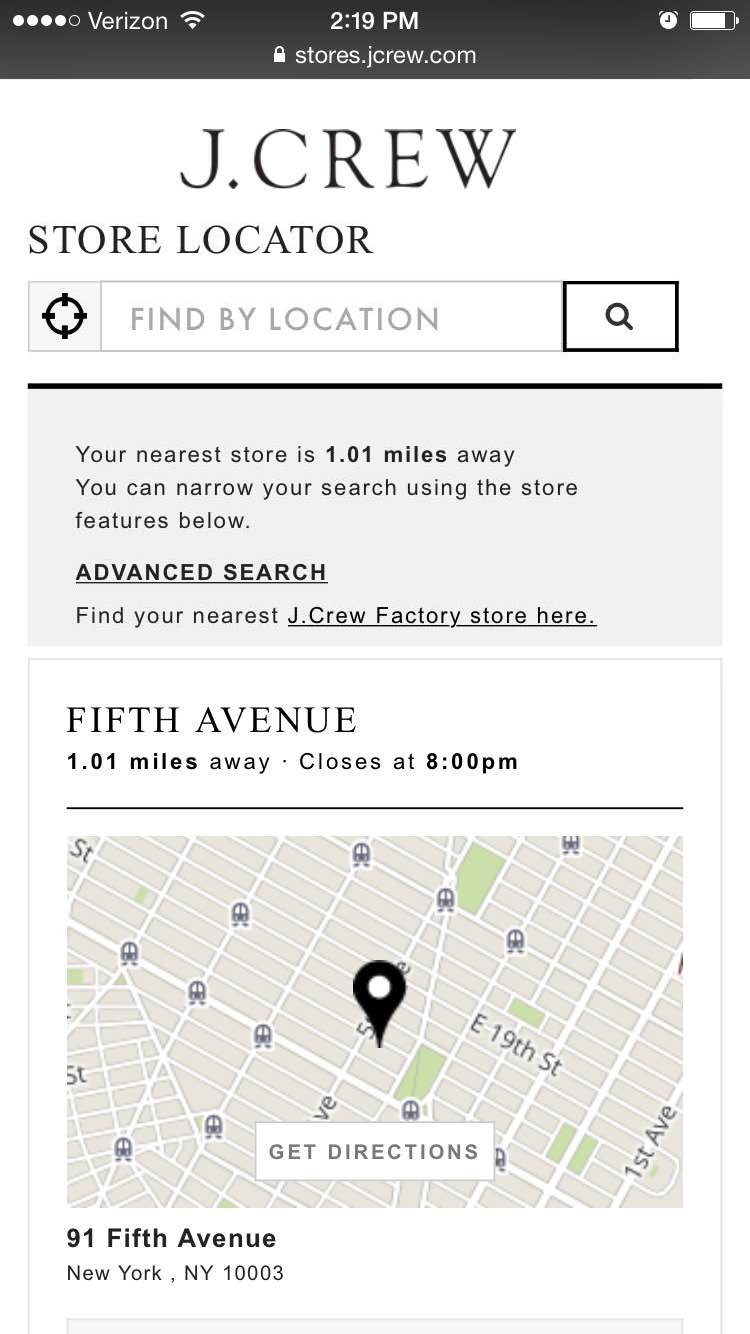The width and height of the screenshot is (750, 1334).
Task: Get directions to Fifth Avenue store
Action: [375, 1151]
